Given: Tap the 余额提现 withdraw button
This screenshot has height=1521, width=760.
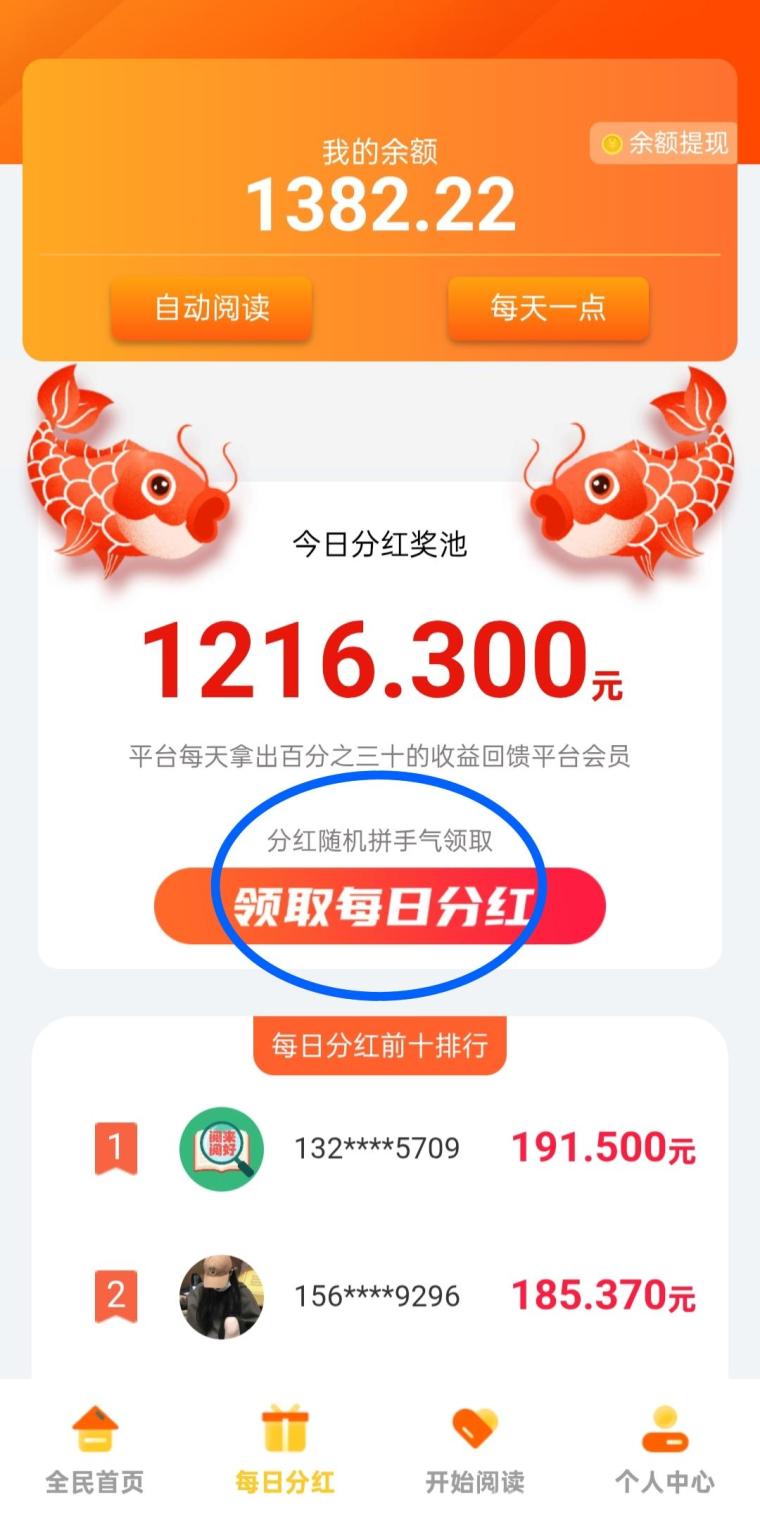Looking at the screenshot, I should pyautogui.click(x=664, y=144).
